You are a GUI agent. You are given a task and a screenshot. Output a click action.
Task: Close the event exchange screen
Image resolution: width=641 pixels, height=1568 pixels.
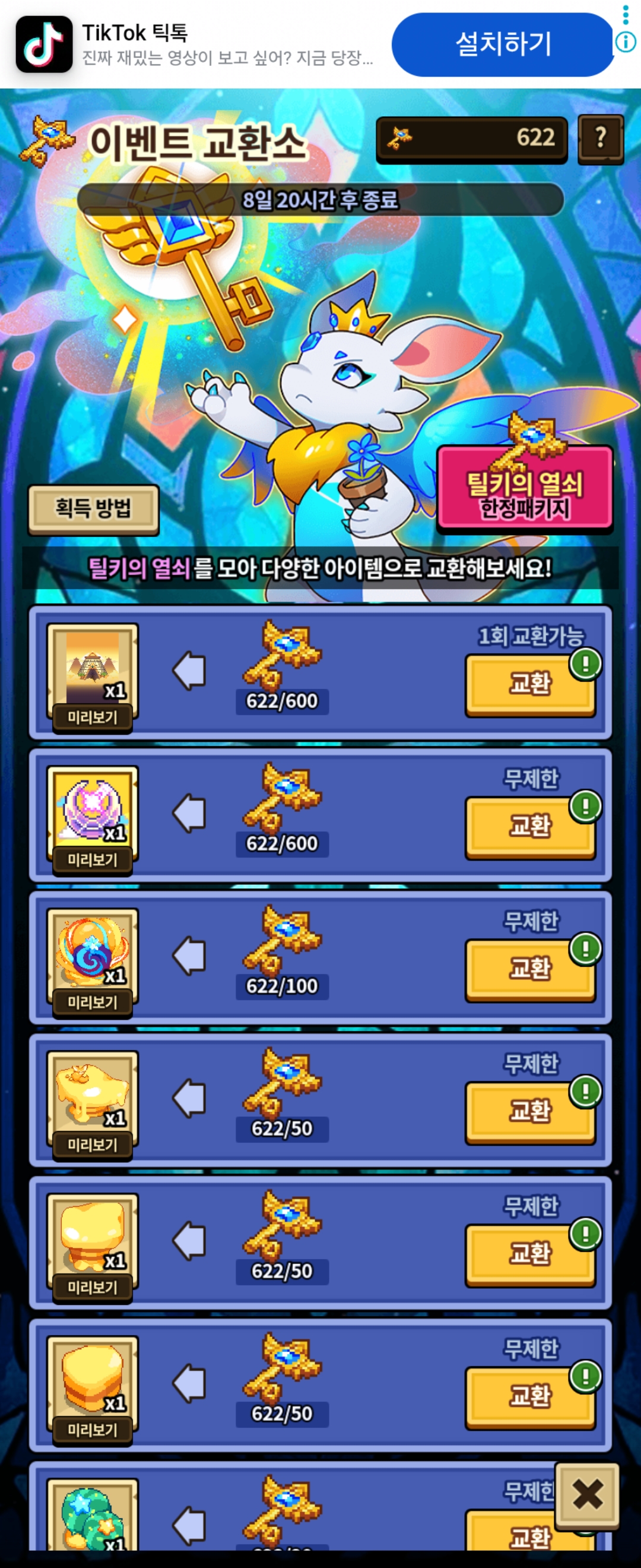(x=587, y=1494)
